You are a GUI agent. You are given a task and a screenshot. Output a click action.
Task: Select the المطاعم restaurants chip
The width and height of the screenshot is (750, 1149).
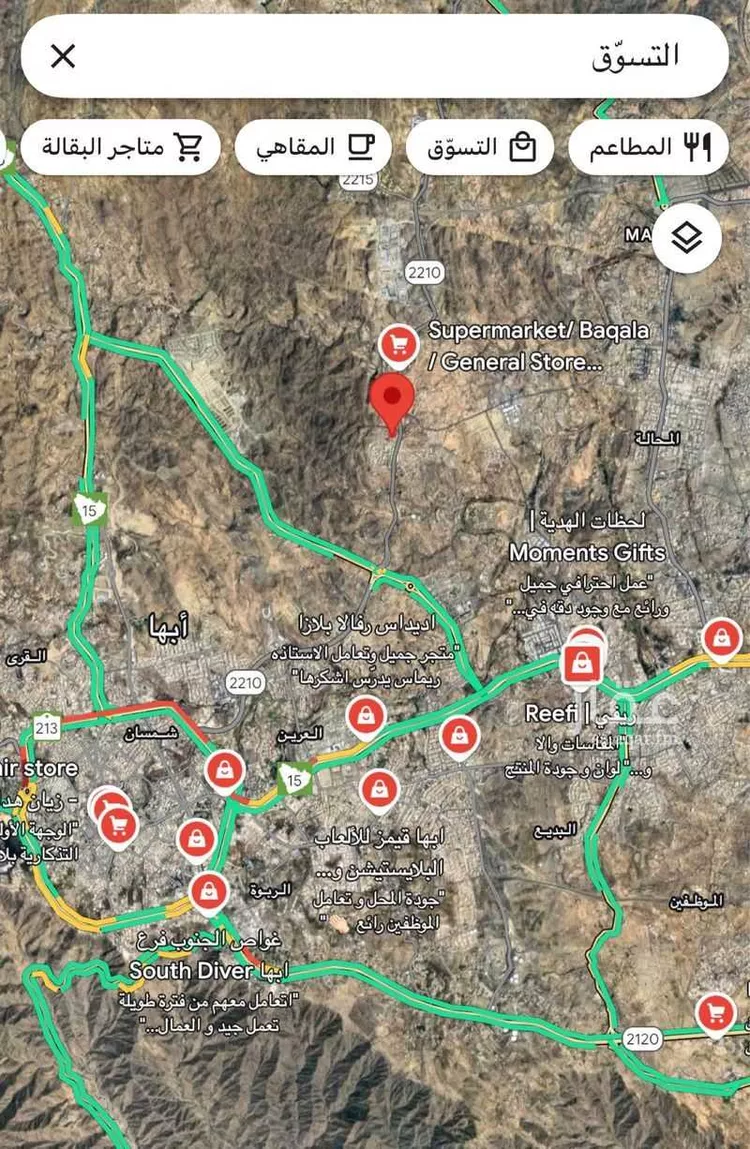(649, 148)
